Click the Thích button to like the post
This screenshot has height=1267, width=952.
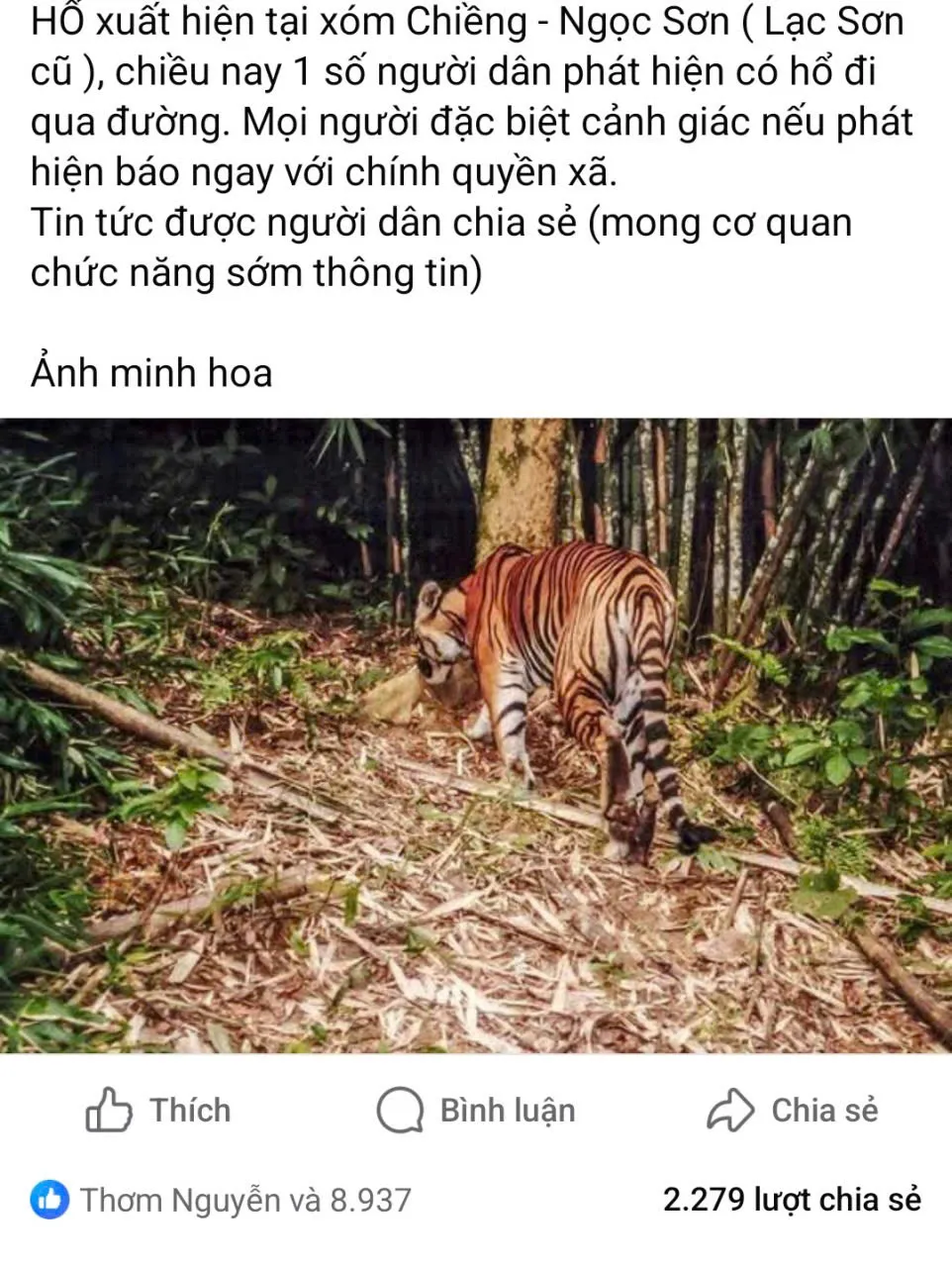click(x=158, y=1110)
